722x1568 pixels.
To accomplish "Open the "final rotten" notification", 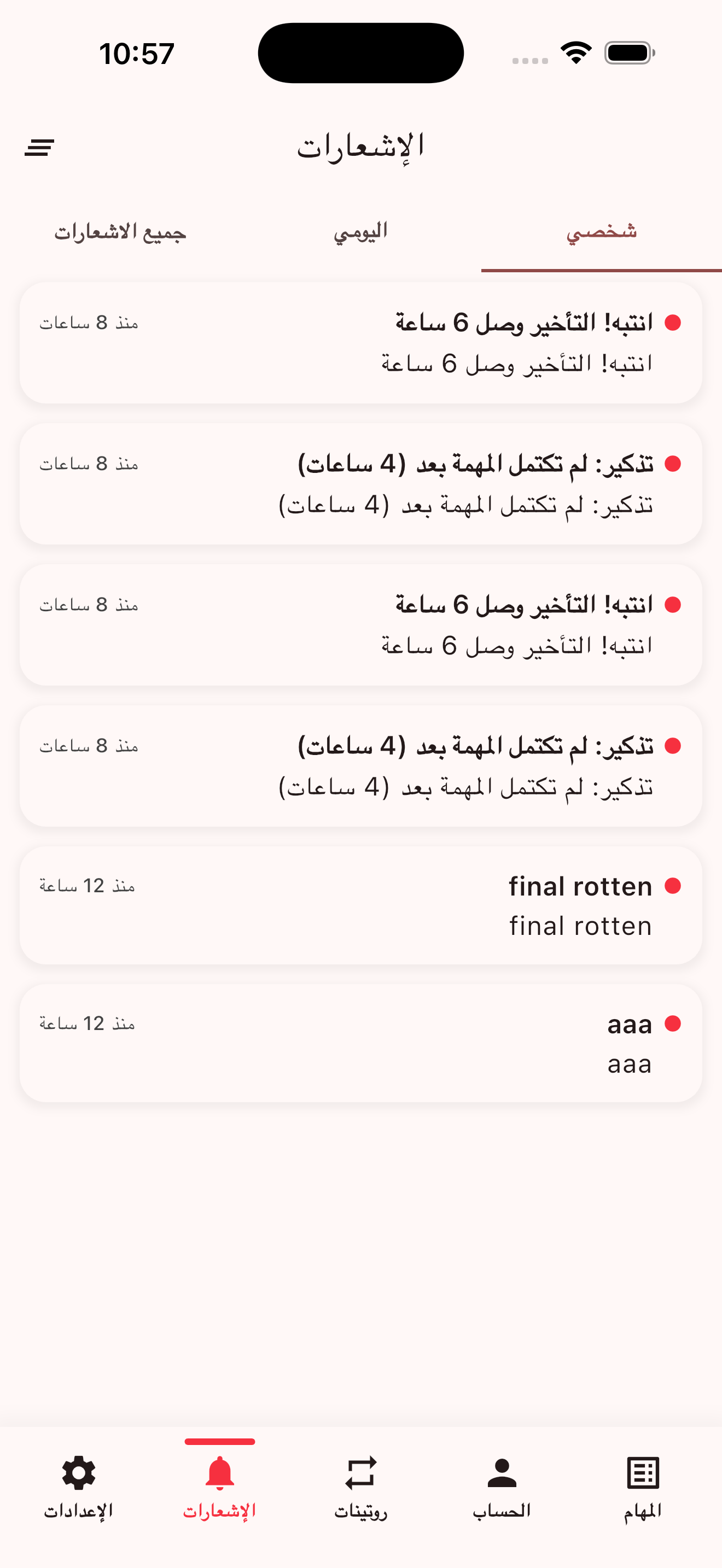I will coord(360,905).
